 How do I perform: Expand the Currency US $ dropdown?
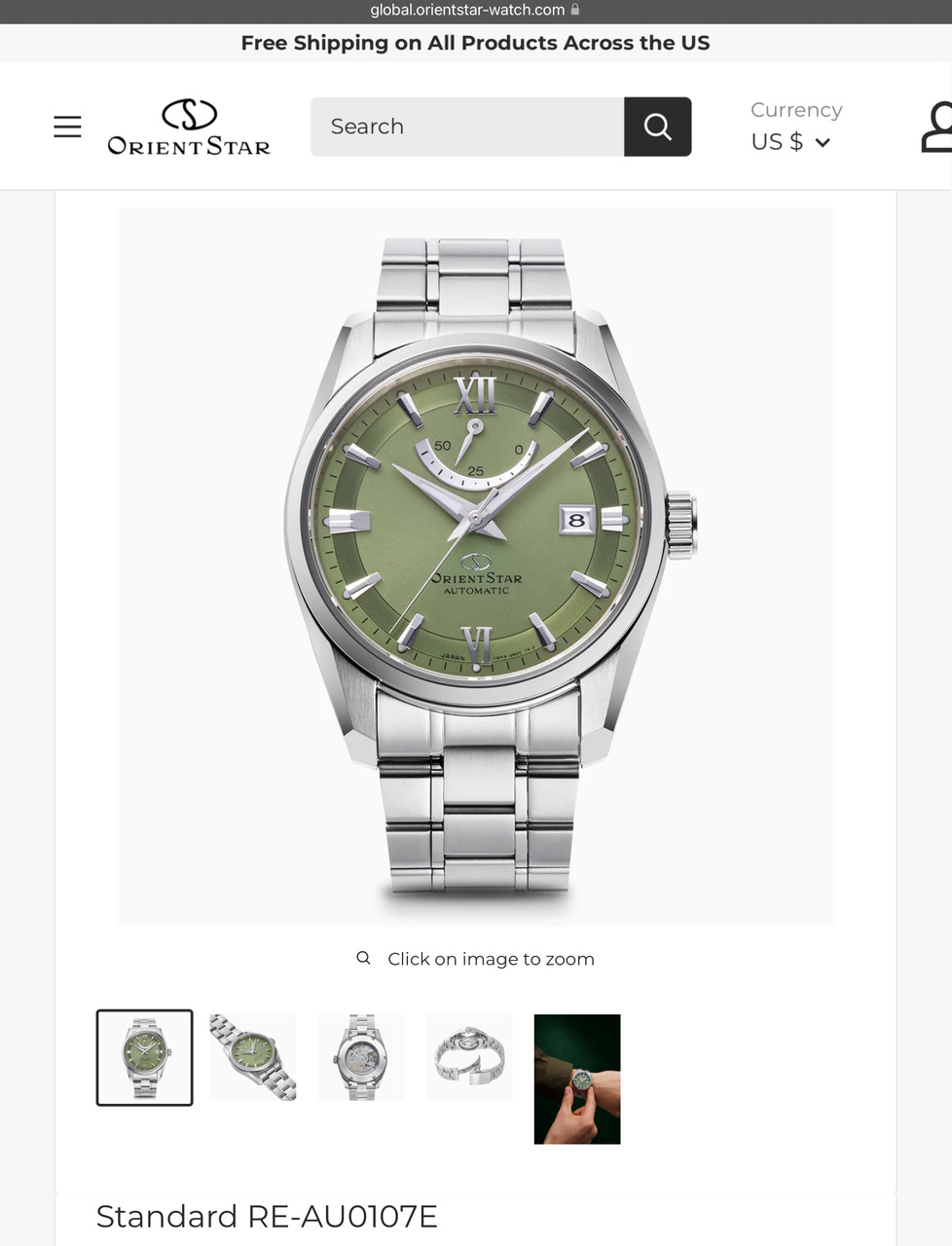point(791,142)
